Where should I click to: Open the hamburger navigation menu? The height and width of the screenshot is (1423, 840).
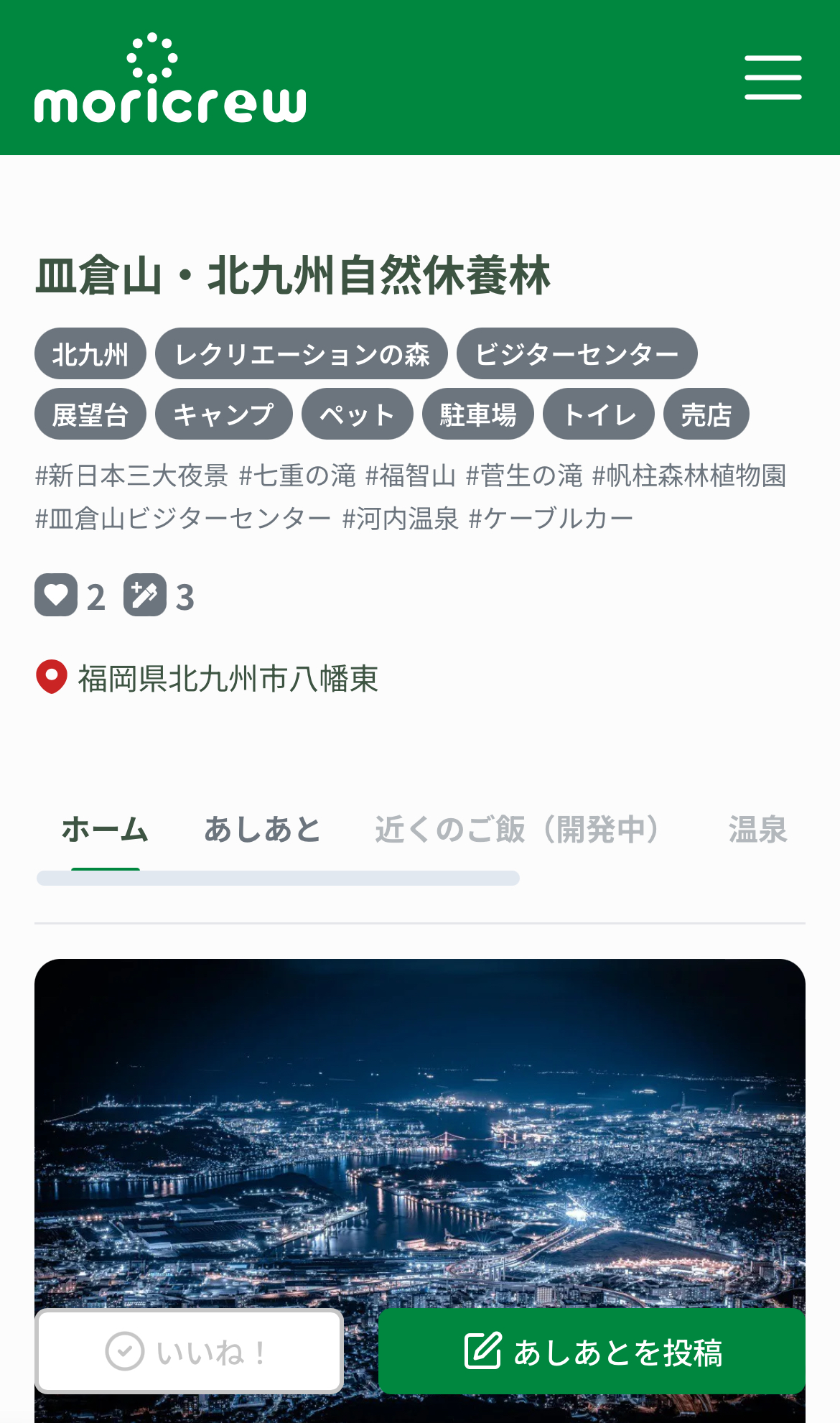773,76
